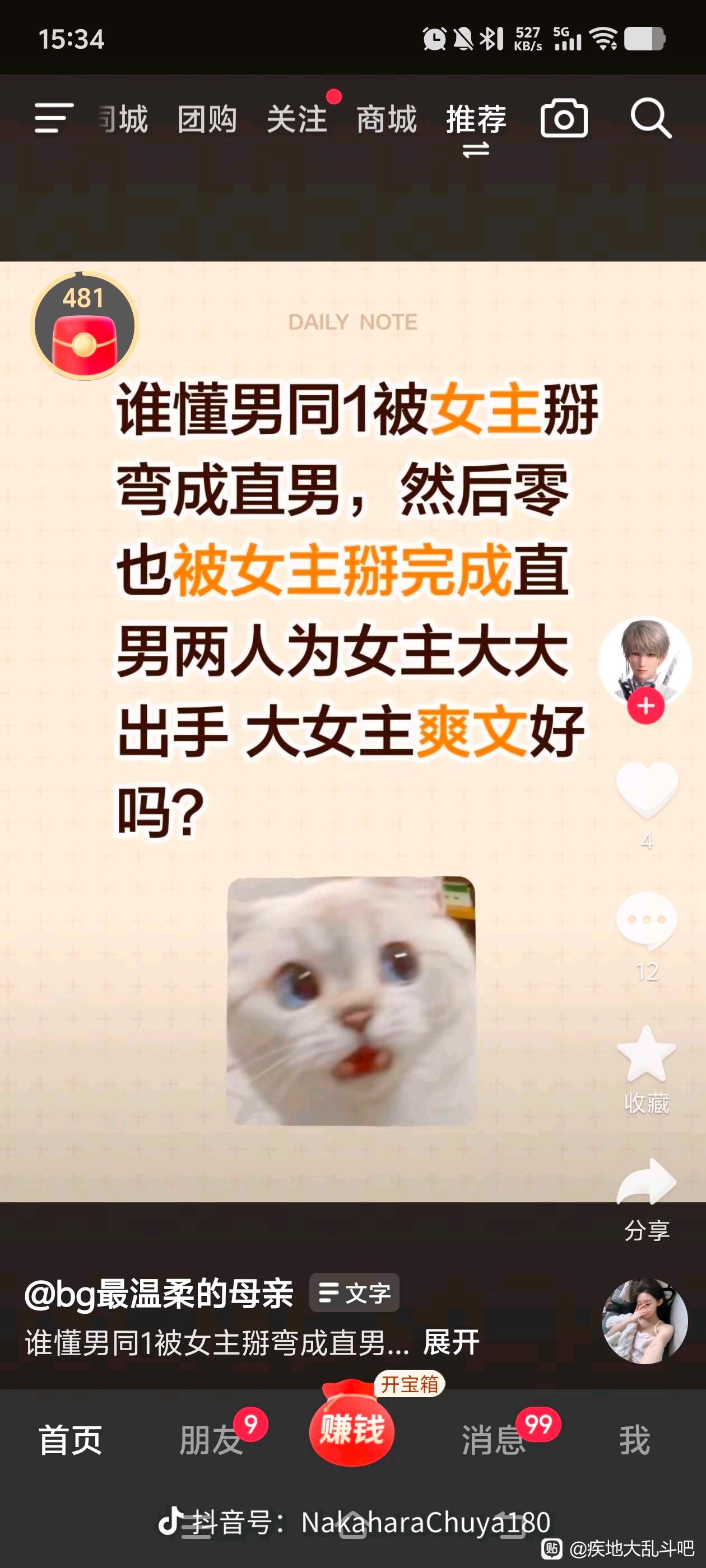Switch to the 商城 tab
706x1568 pixels.
(386, 119)
